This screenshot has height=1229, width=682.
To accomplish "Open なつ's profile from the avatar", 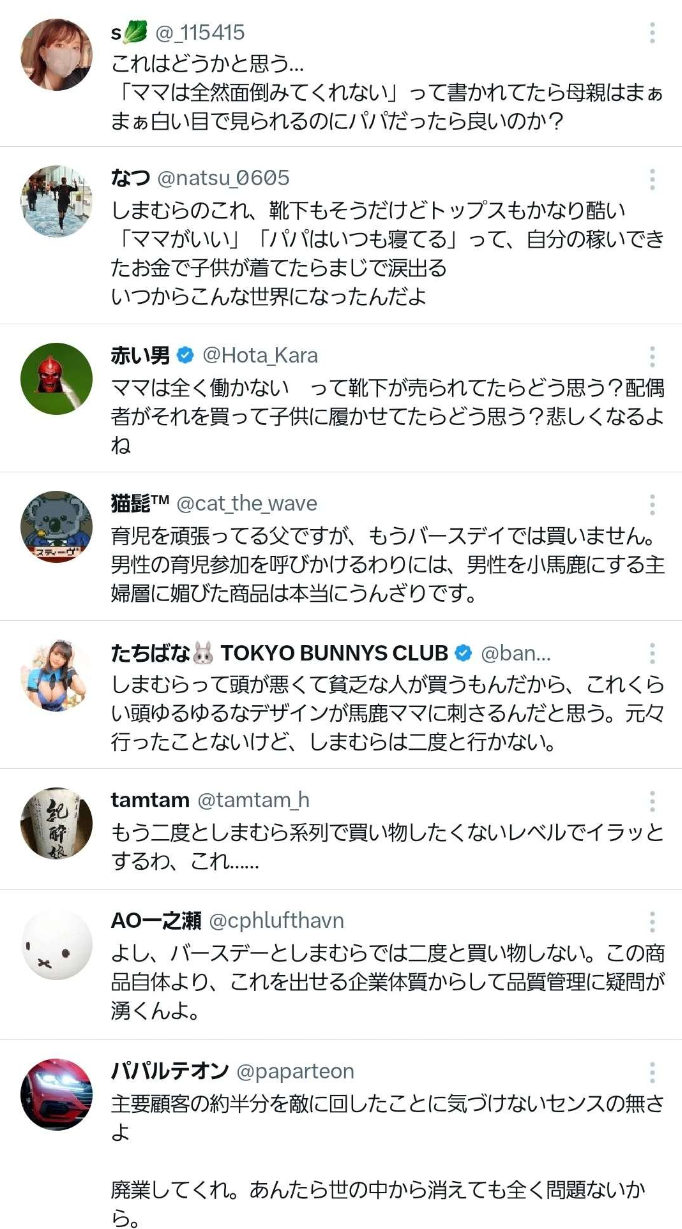I will (x=56, y=201).
